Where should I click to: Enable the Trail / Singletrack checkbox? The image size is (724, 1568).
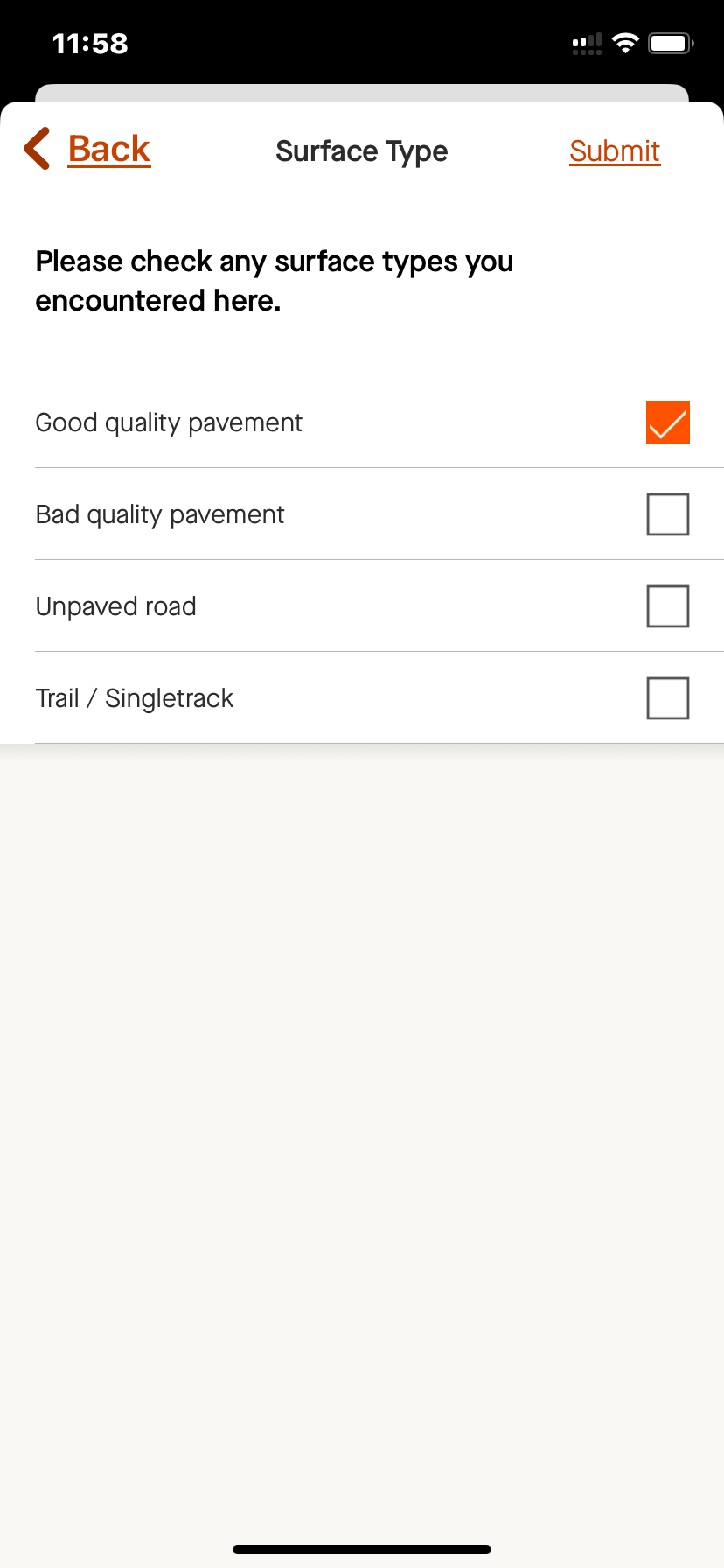667,697
